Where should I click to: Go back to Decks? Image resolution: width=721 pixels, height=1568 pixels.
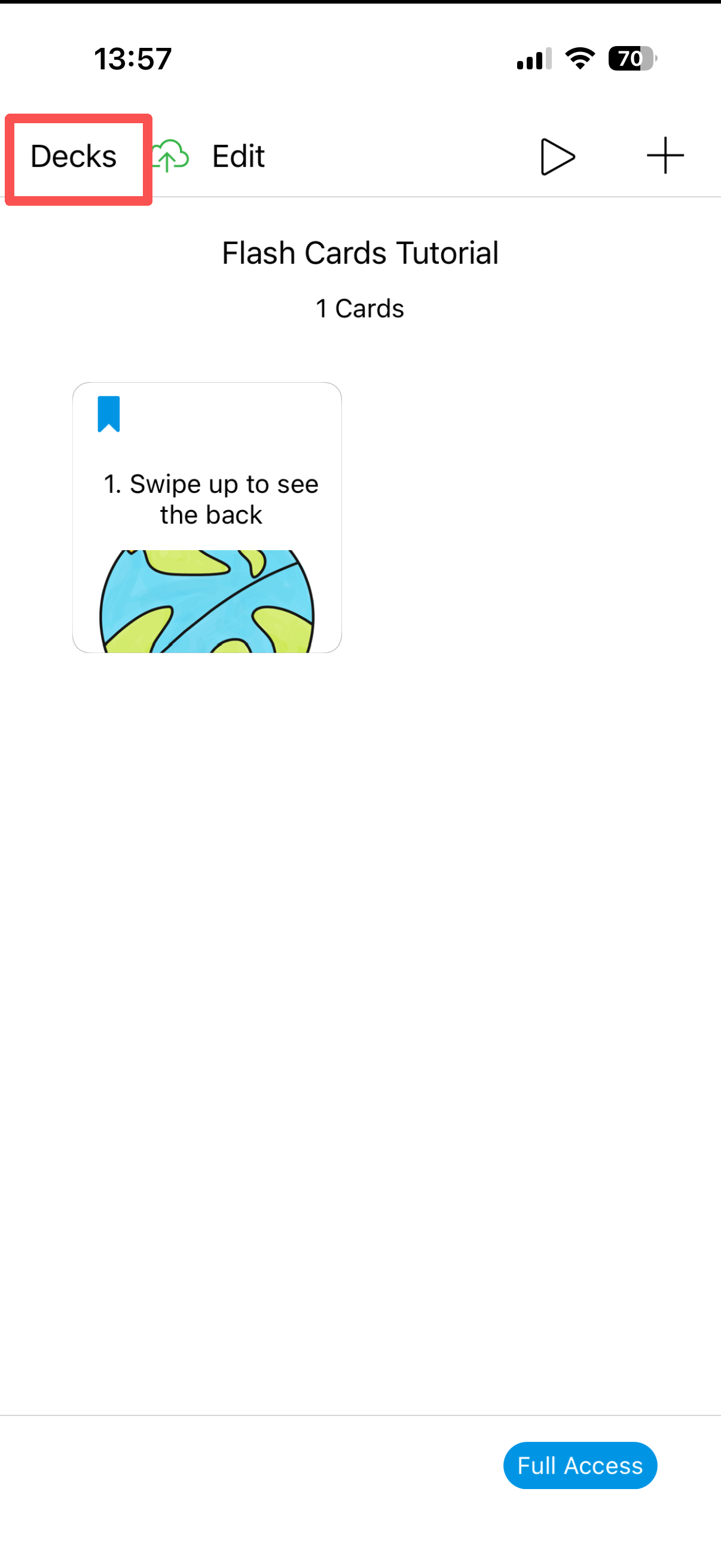pos(74,157)
